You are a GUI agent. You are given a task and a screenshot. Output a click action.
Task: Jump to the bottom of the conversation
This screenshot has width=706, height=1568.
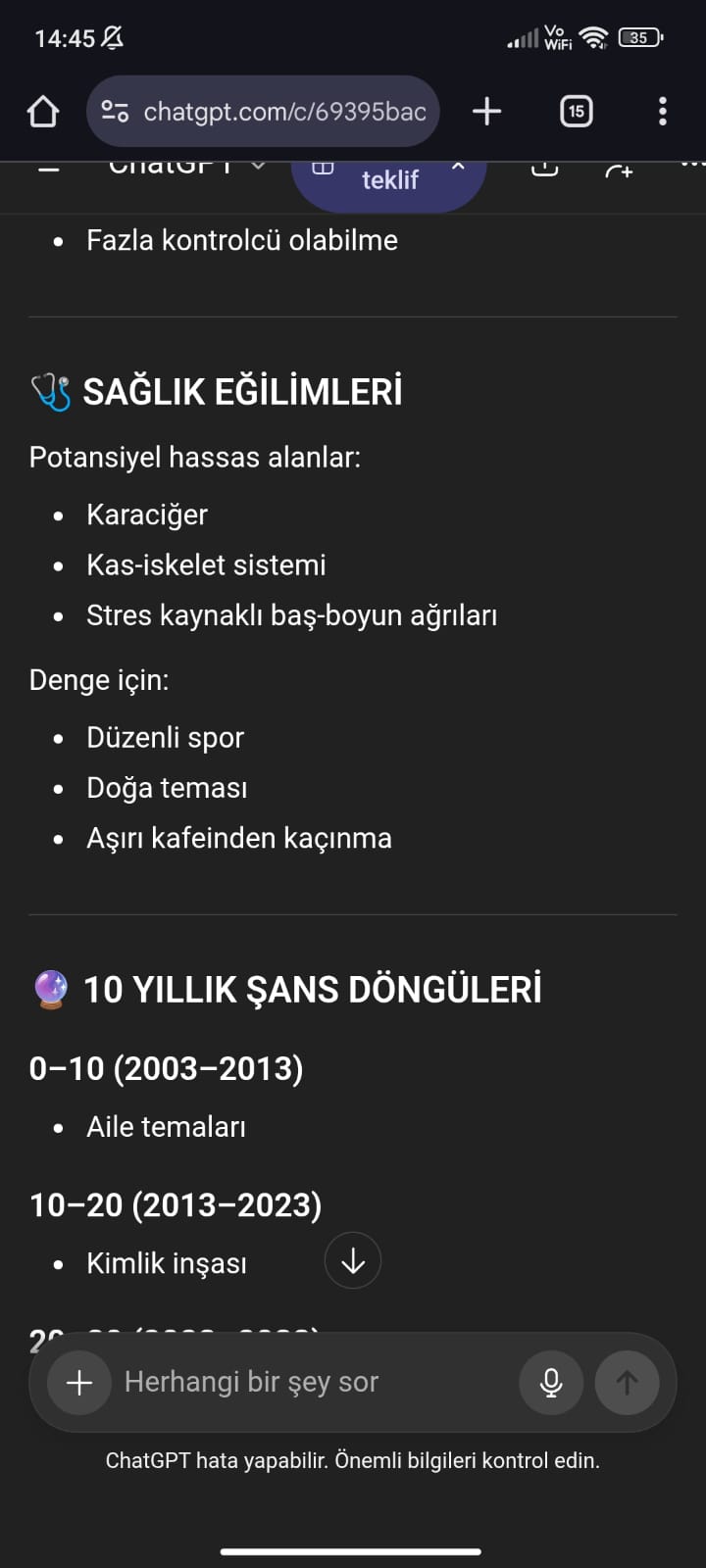coord(353,1260)
